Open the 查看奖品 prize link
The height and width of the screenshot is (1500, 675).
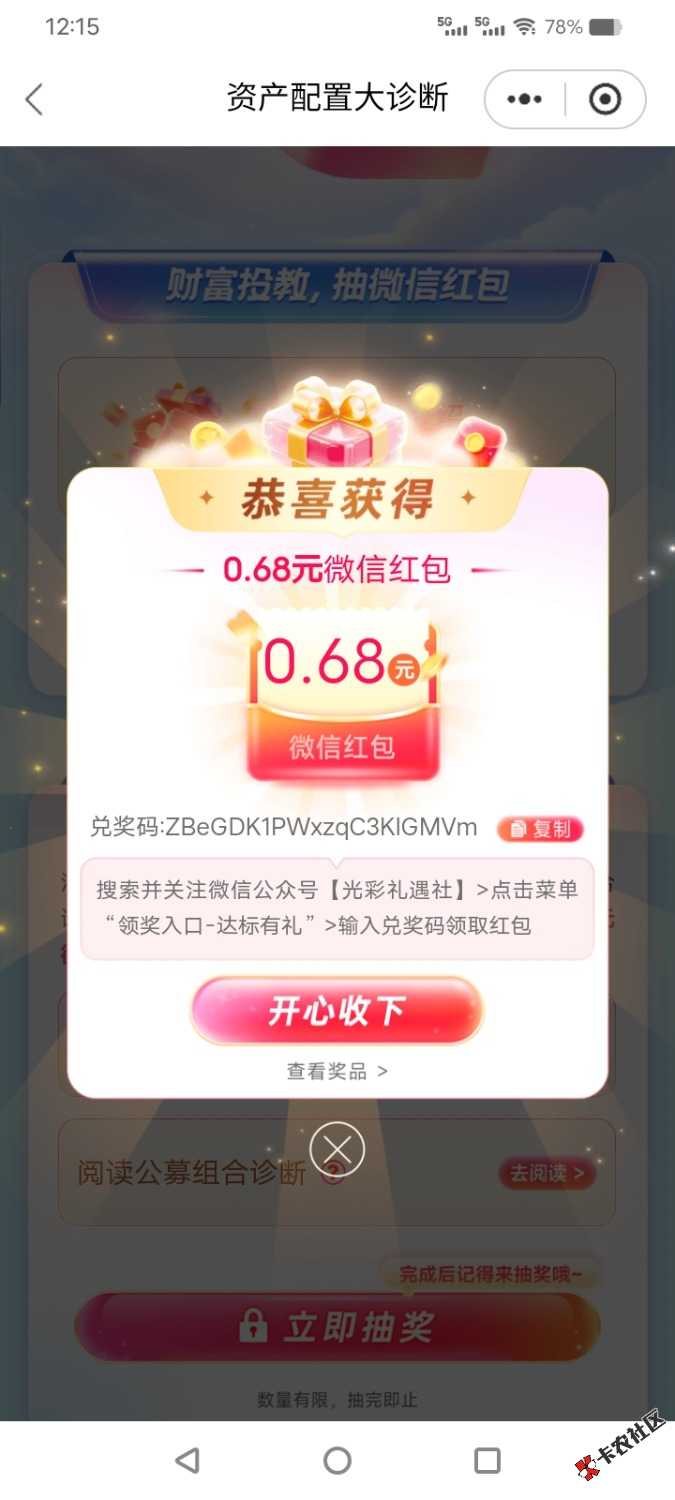(x=337, y=1071)
